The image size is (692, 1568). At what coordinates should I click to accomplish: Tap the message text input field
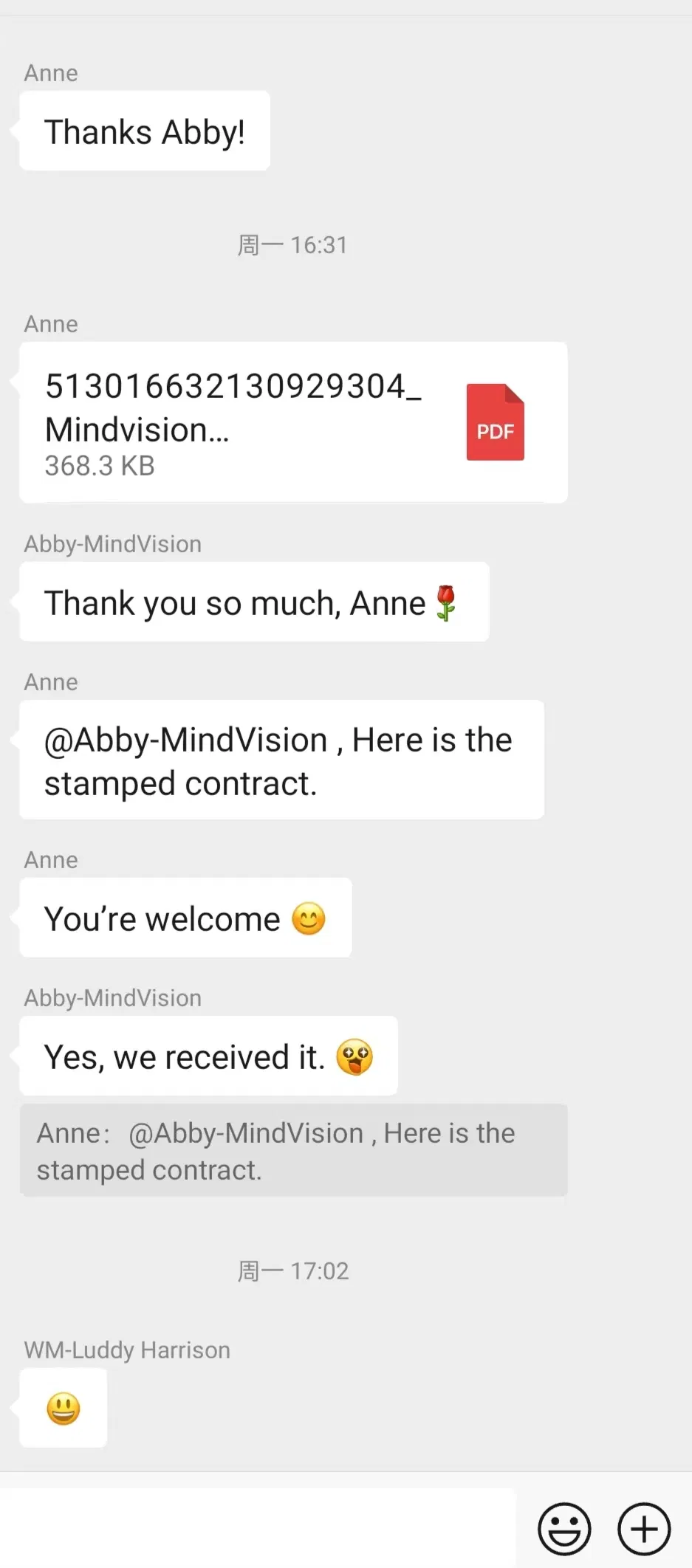(258, 1528)
